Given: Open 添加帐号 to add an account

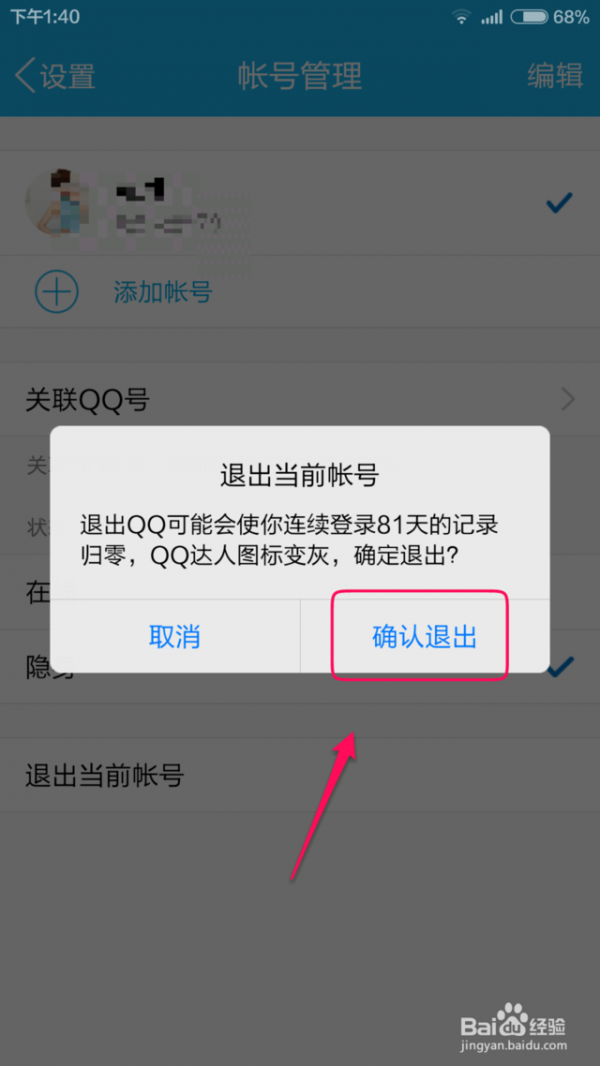Looking at the screenshot, I should tap(162, 292).
